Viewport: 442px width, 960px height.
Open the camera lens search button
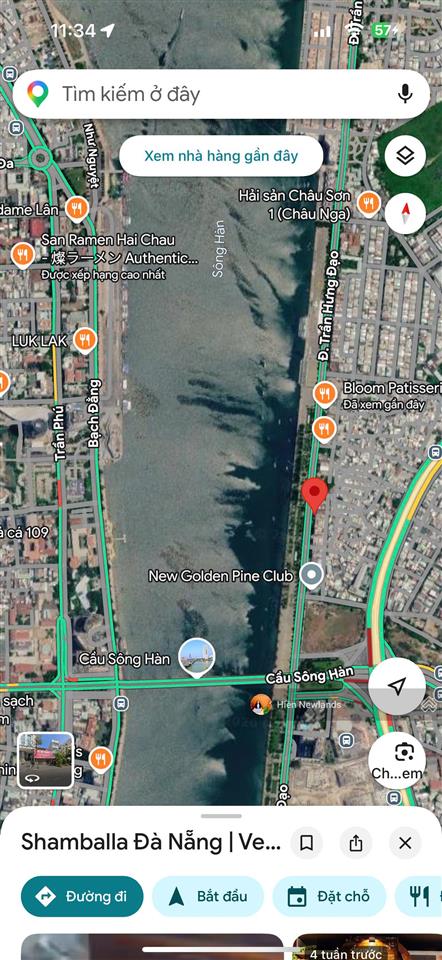tap(397, 761)
